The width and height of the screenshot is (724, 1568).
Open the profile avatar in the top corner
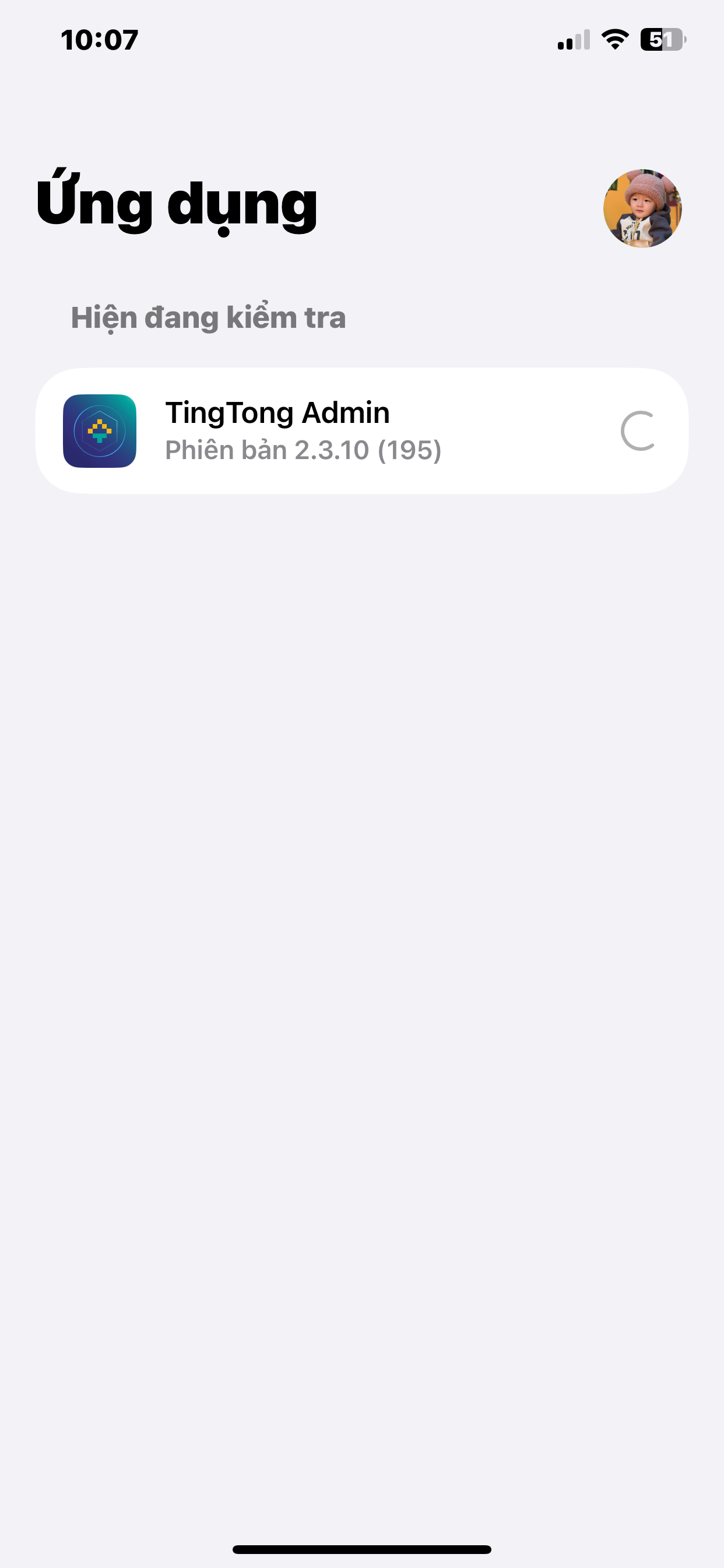642,208
